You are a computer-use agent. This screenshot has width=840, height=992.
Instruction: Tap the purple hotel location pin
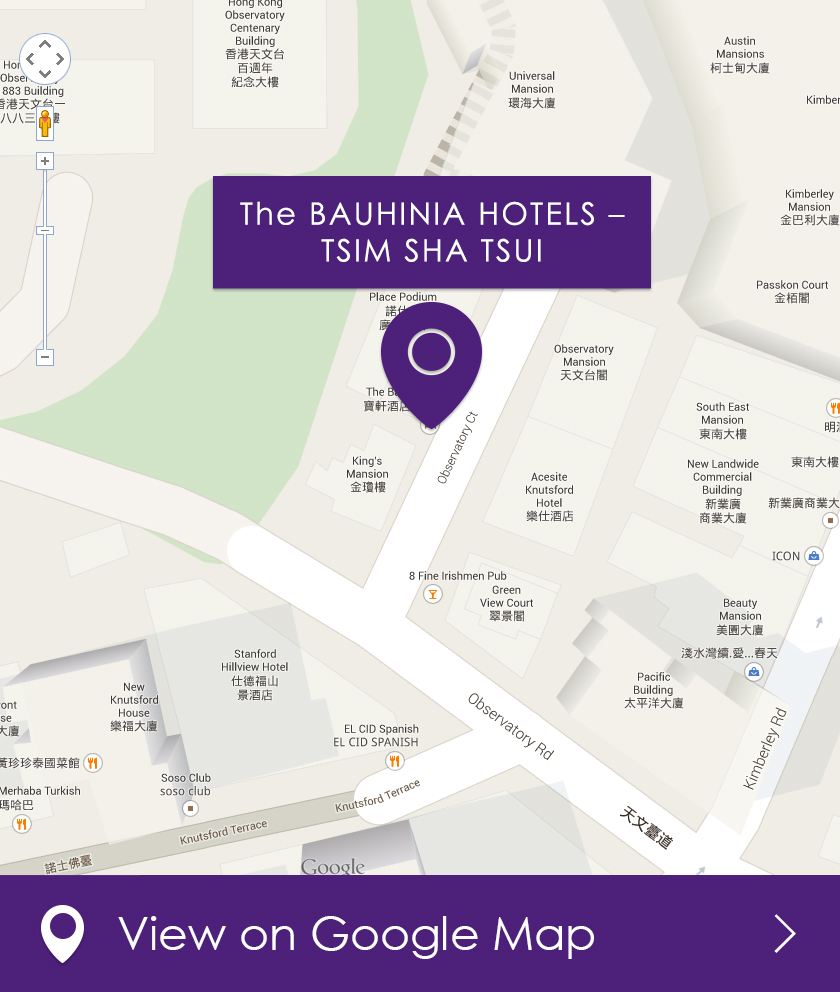(x=431, y=359)
